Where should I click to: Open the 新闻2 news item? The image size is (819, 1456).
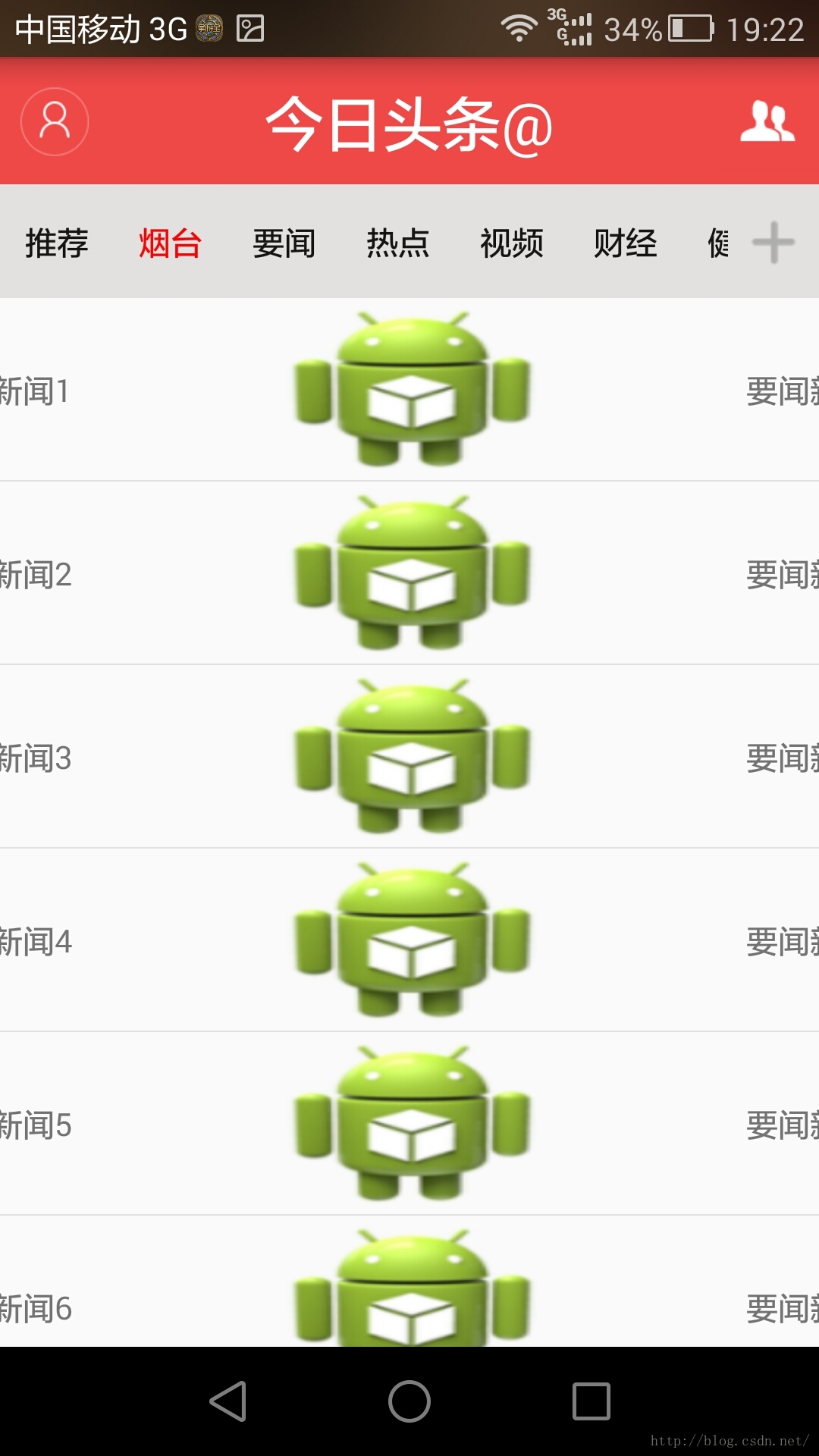click(x=409, y=573)
